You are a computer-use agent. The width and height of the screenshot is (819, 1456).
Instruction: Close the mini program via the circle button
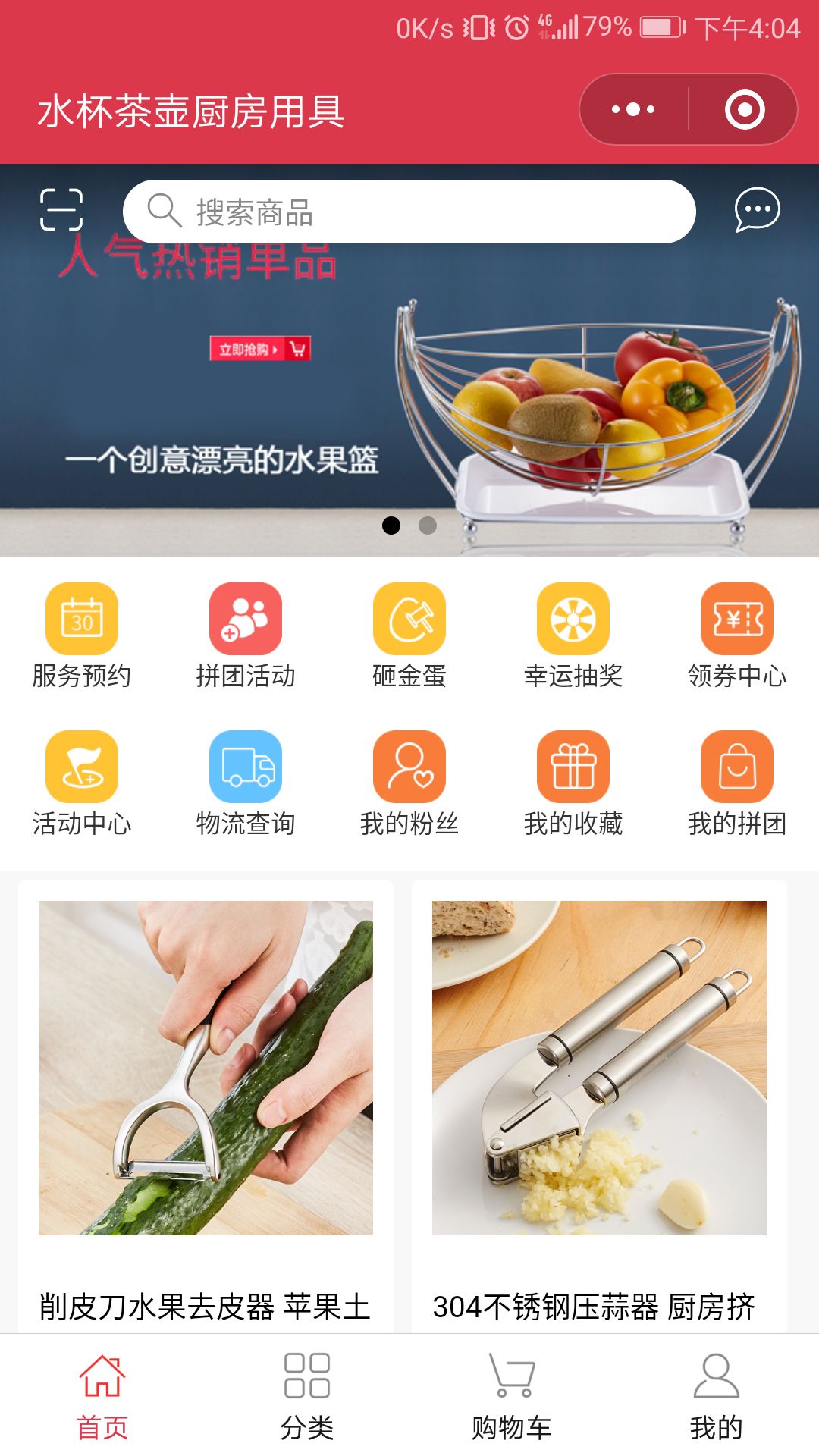(x=744, y=109)
